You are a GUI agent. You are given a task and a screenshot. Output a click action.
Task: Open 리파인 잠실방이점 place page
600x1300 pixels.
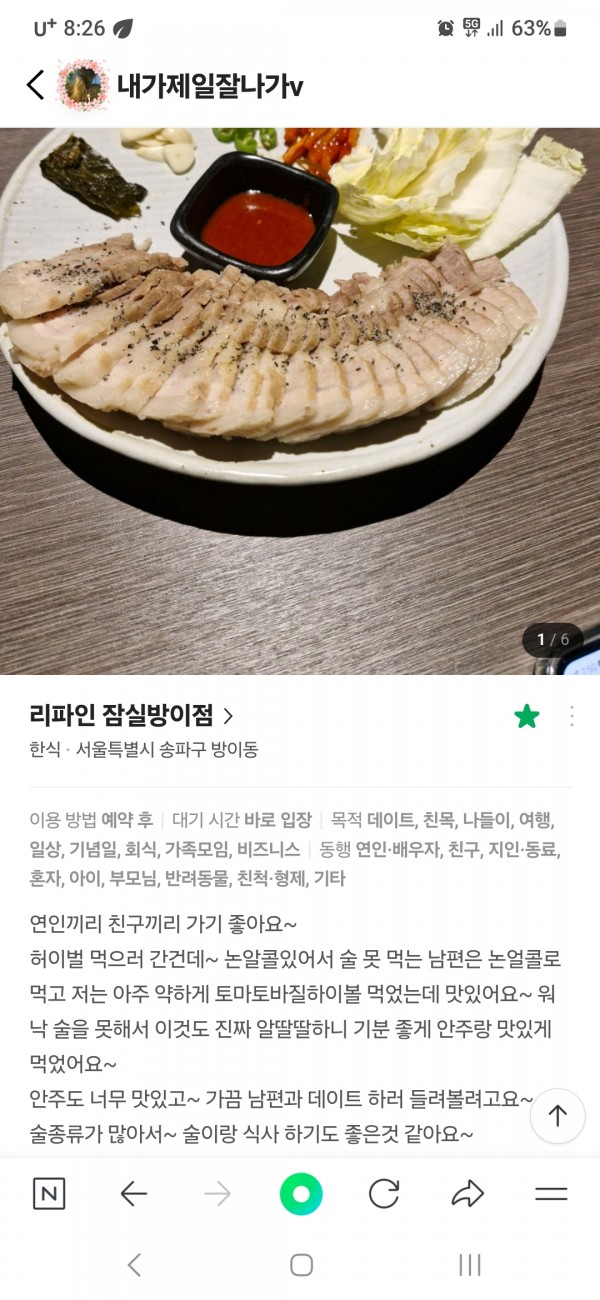tap(132, 715)
